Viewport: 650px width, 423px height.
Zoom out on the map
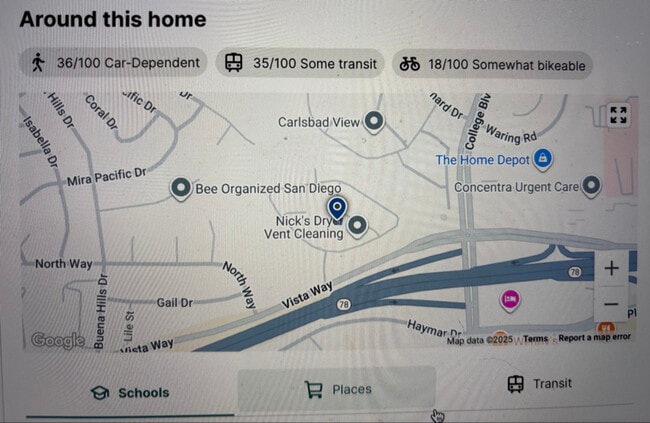tap(611, 304)
